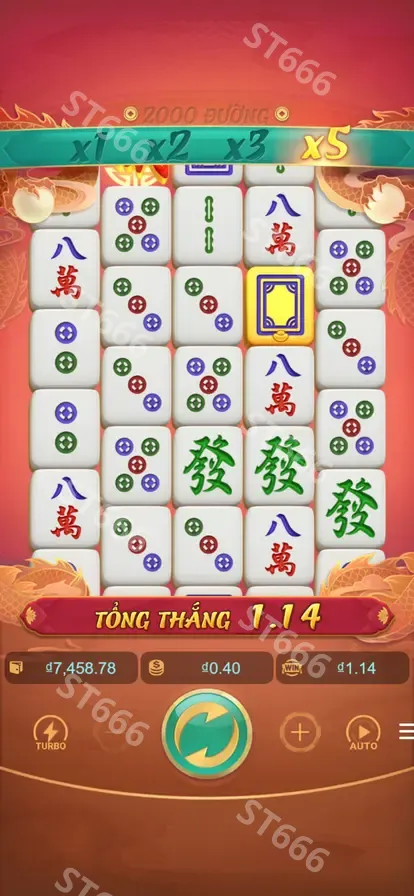Image resolution: width=414 pixels, height=896 pixels.
Task: Open the wallet balance showing 7,458.78
Action: click(x=71, y=668)
